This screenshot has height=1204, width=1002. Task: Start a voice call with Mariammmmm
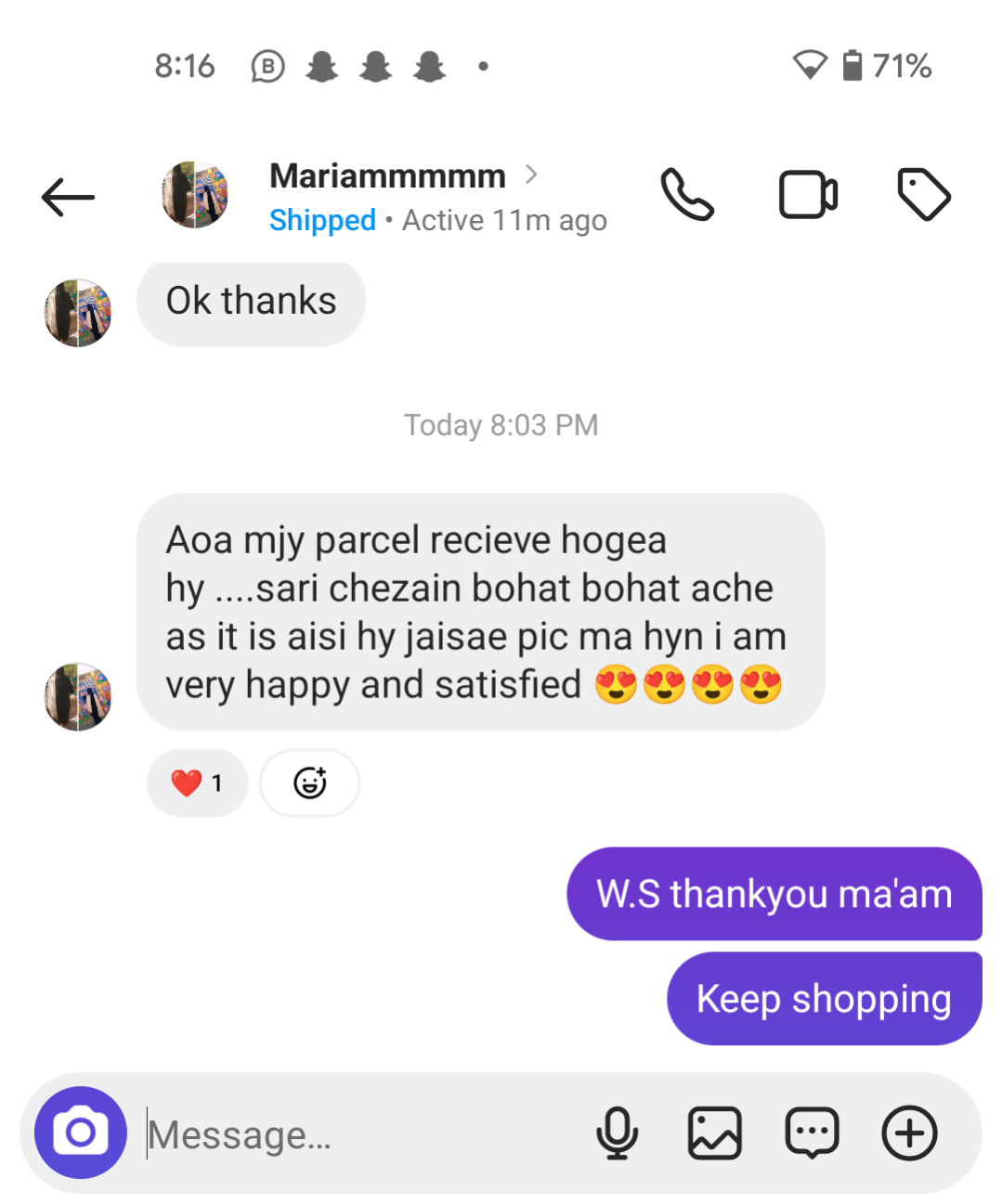click(687, 195)
